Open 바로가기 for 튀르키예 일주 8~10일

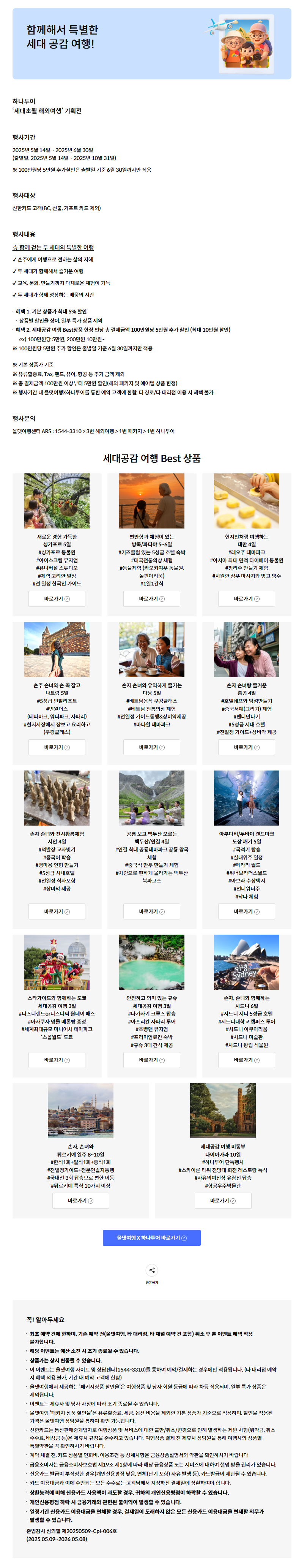click(x=80, y=1200)
